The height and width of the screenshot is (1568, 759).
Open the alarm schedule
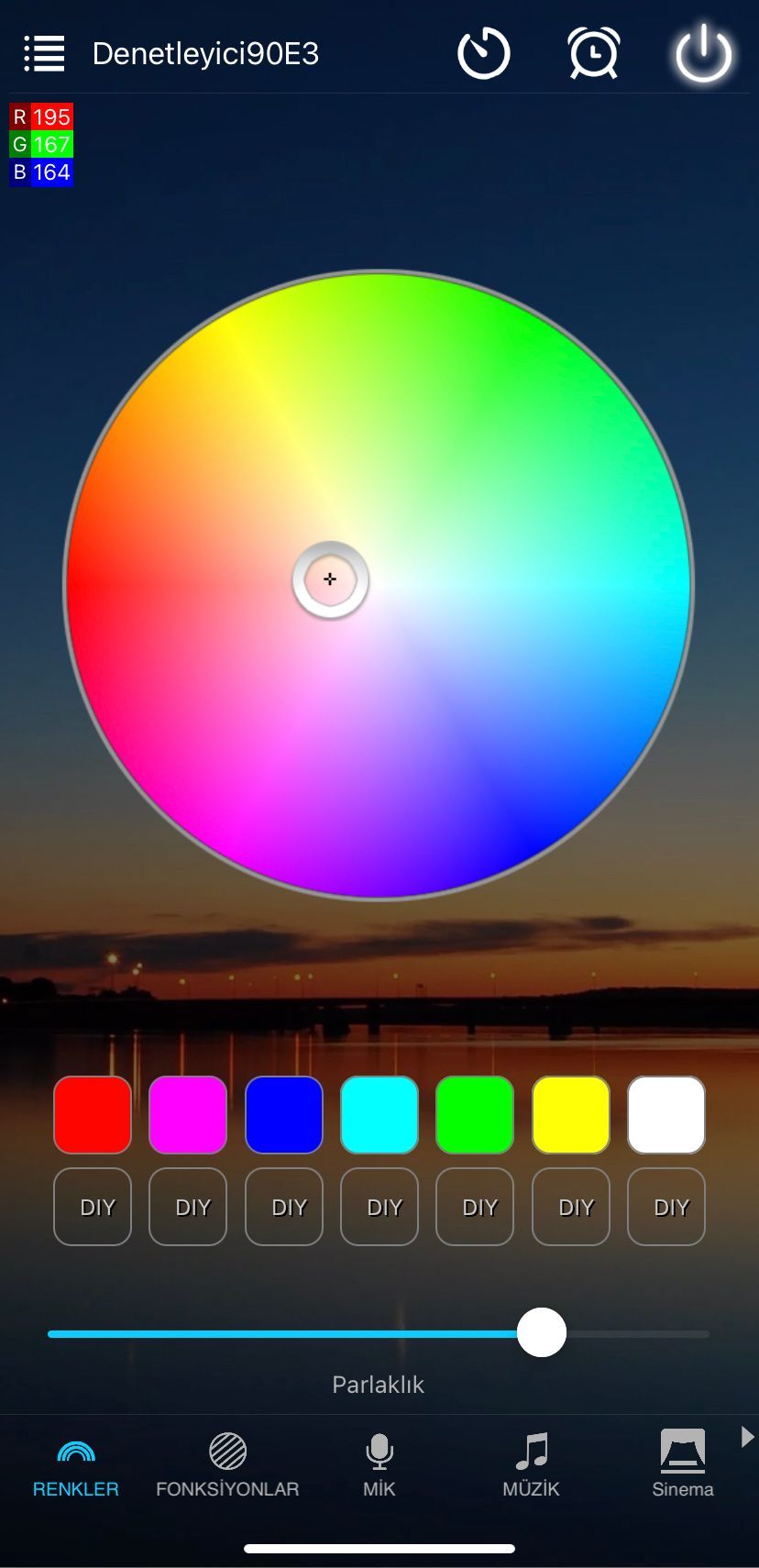pyautogui.click(x=593, y=54)
